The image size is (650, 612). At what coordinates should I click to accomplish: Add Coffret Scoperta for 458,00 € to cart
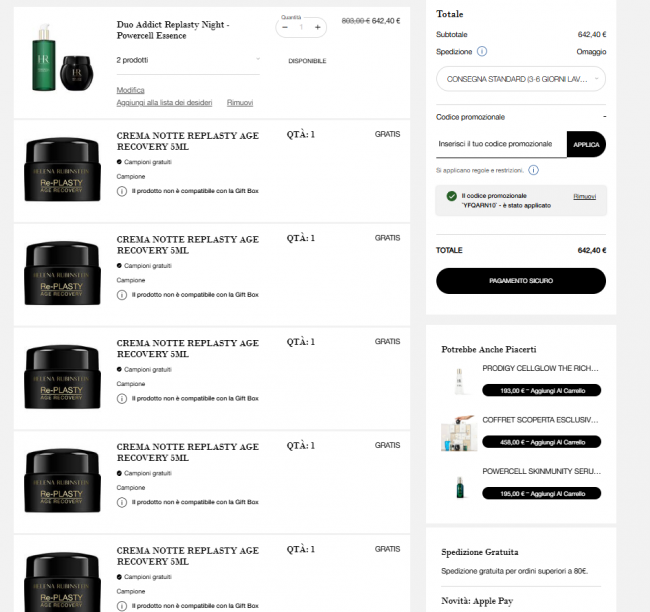[541, 441]
